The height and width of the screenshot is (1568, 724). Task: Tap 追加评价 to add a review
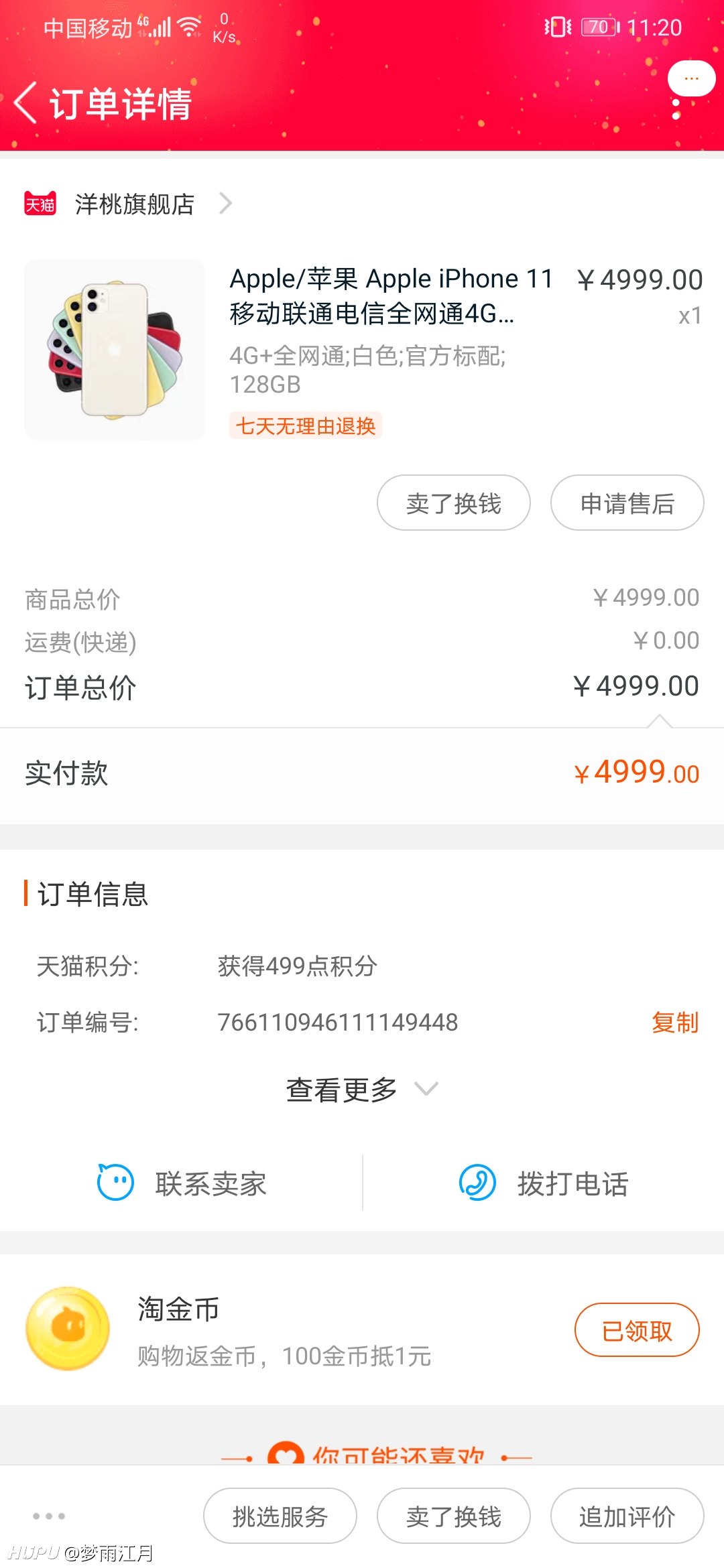click(627, 1516)
